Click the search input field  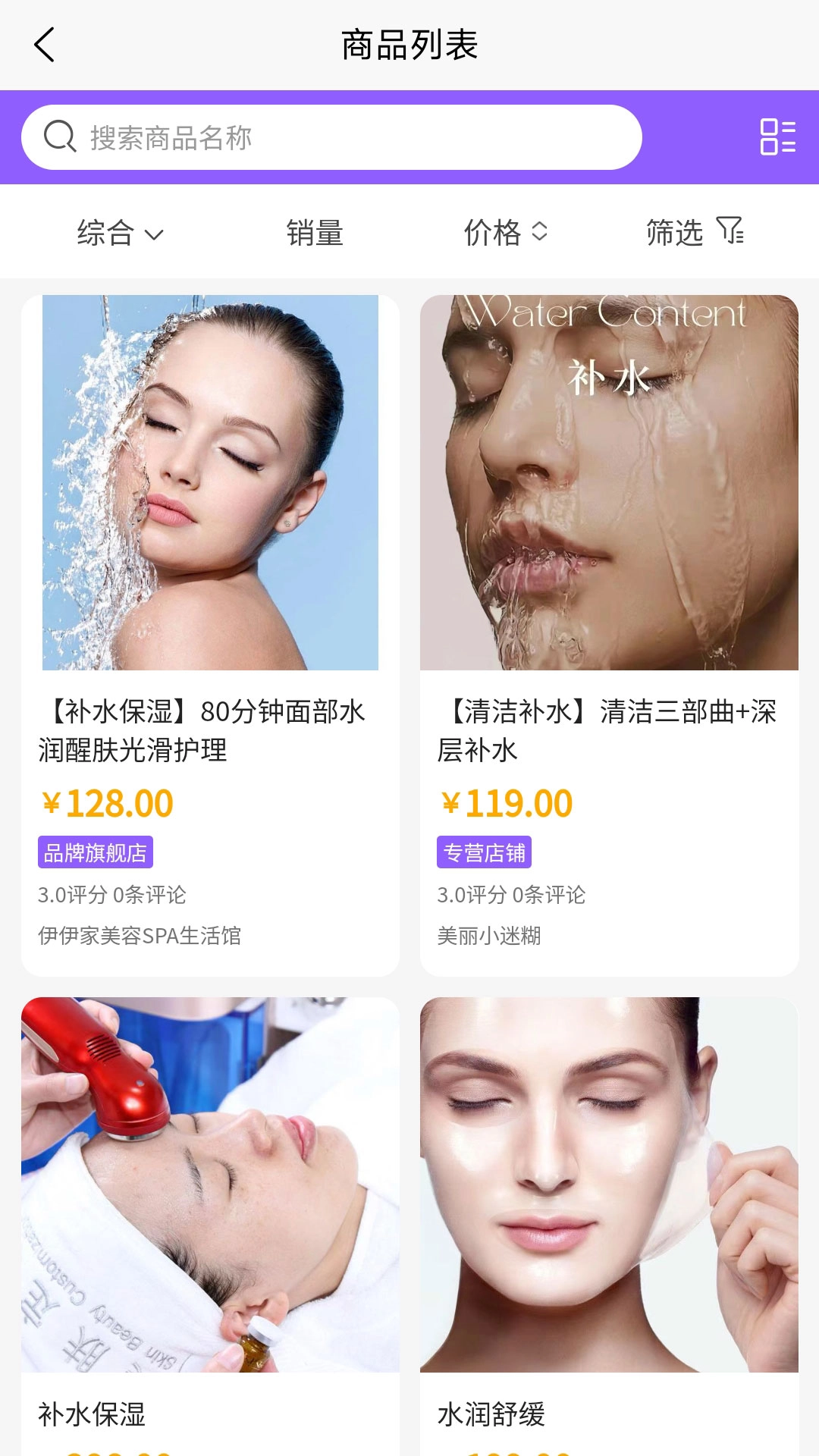click(x=334, y=137)
